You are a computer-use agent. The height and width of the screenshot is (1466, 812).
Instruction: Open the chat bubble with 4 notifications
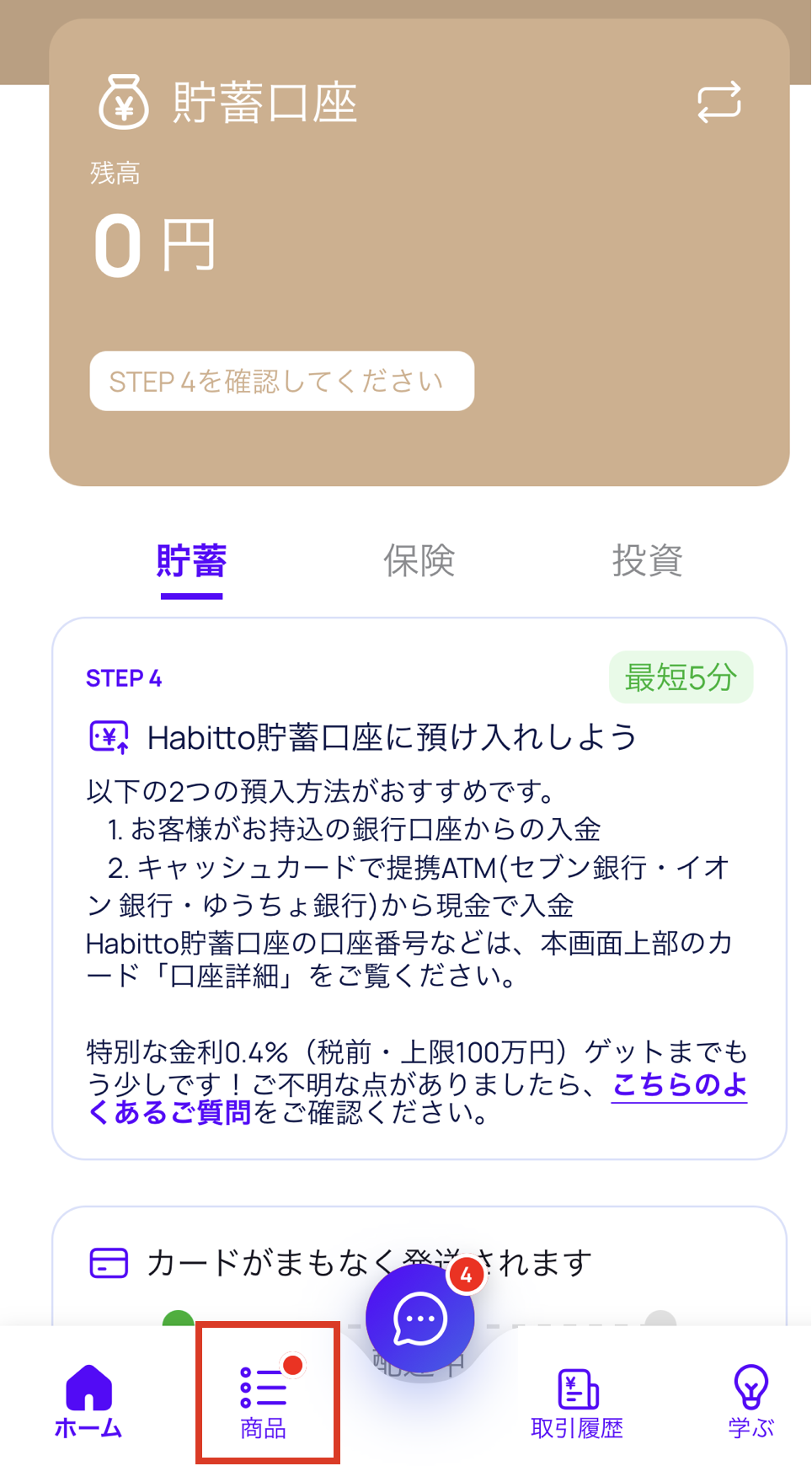[x=419, y=1317]
